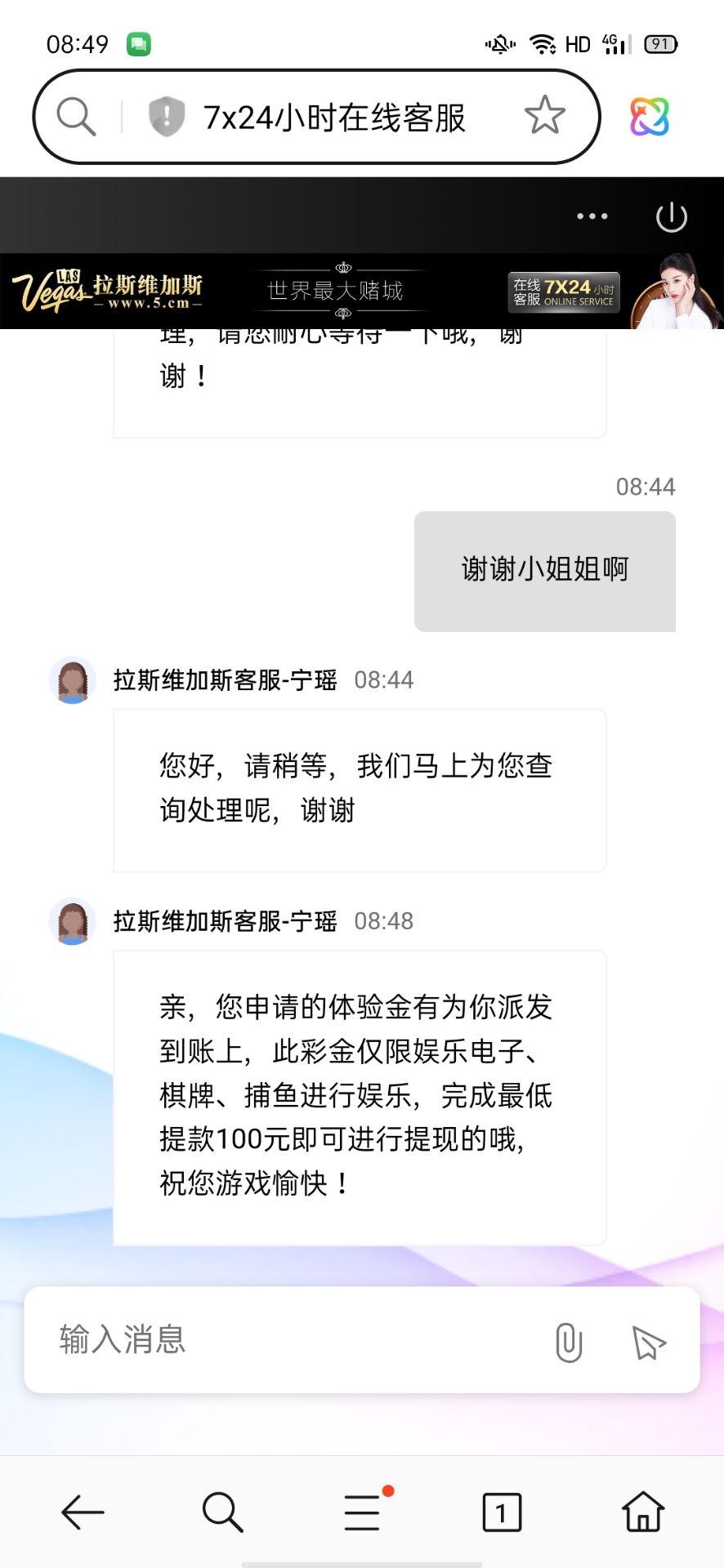View open tabs in the tab switcher

click(x=502, y=1512)
